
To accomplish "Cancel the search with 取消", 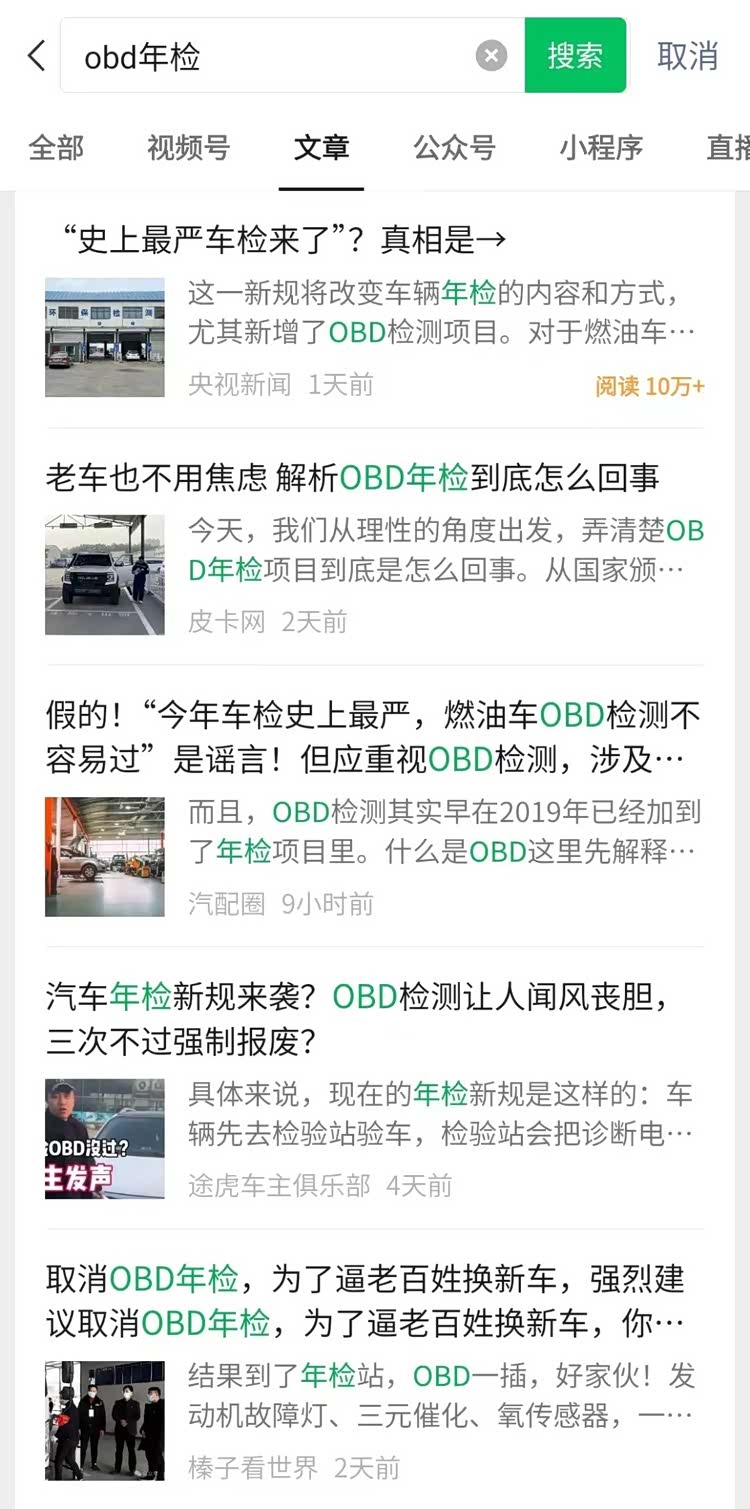I will [x=688, y=56].
